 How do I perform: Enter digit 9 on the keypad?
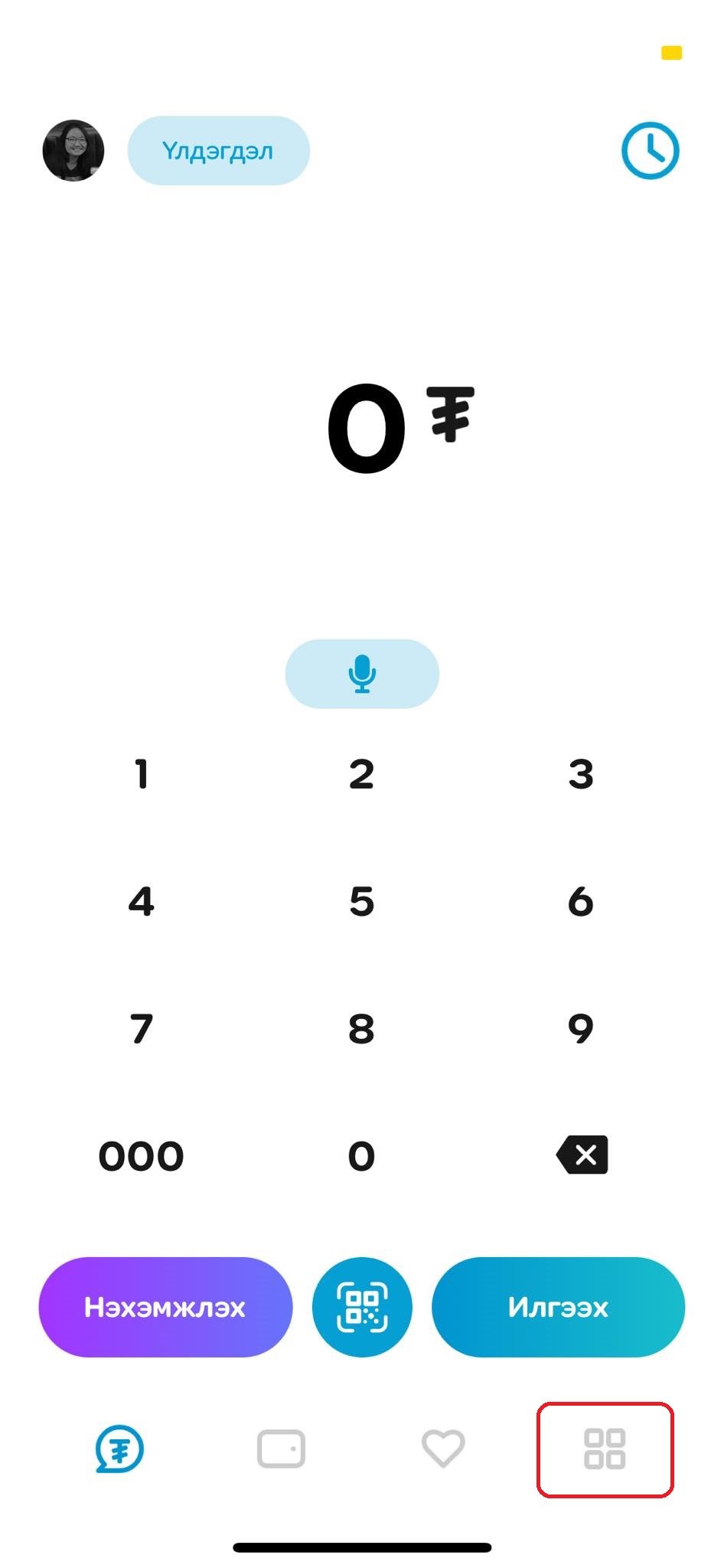[x=581, y=1028]
